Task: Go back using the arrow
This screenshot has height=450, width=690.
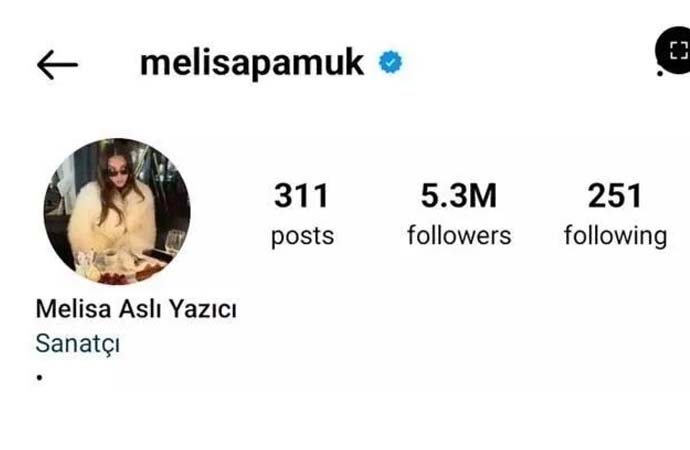Action: (57, 65)
